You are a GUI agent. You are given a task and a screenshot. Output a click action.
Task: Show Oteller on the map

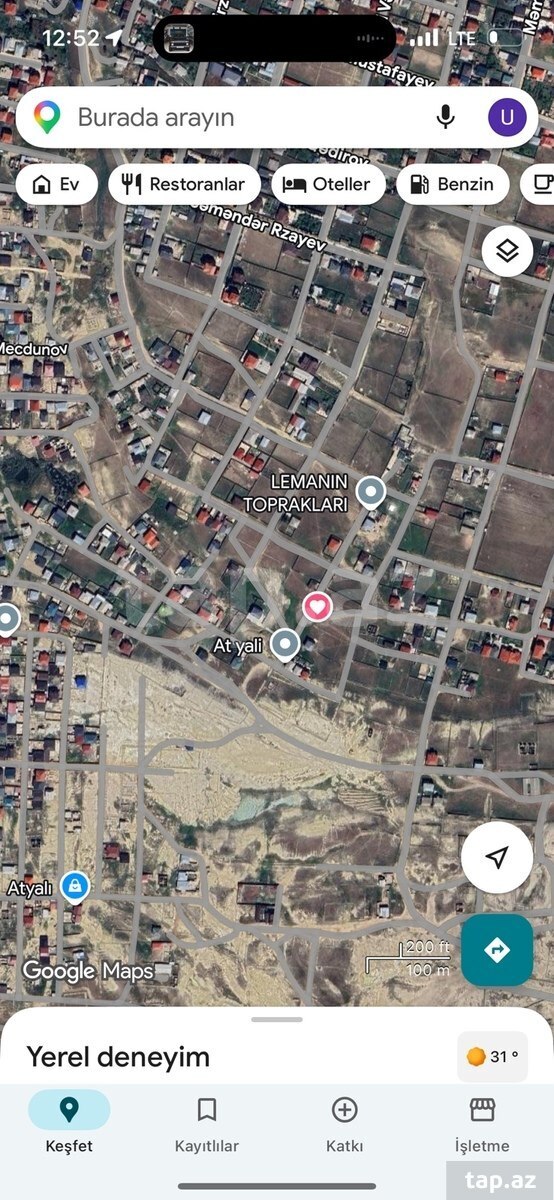coord(328,184)
